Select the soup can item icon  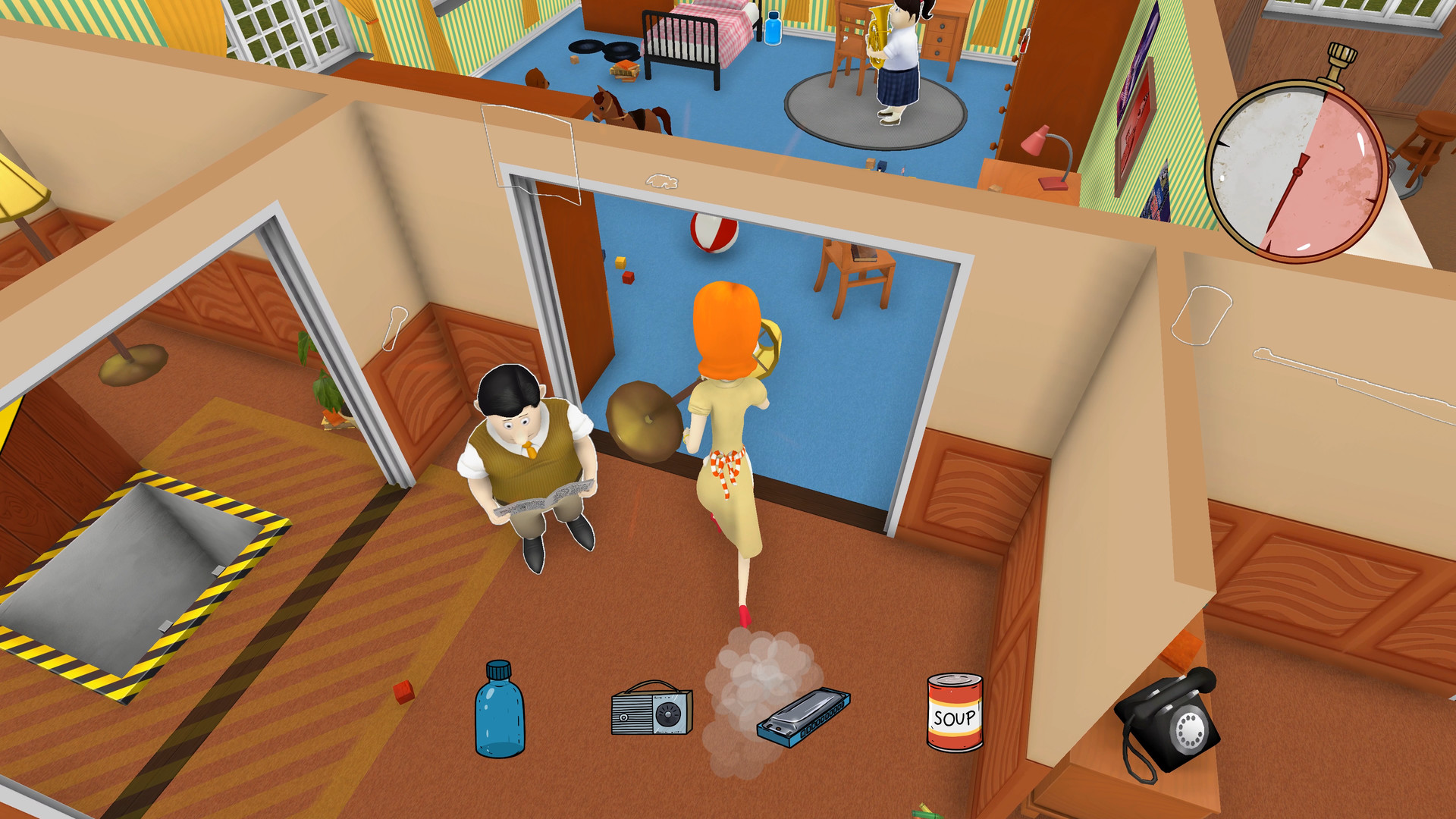pyautogui.click(x=955, y=713)
